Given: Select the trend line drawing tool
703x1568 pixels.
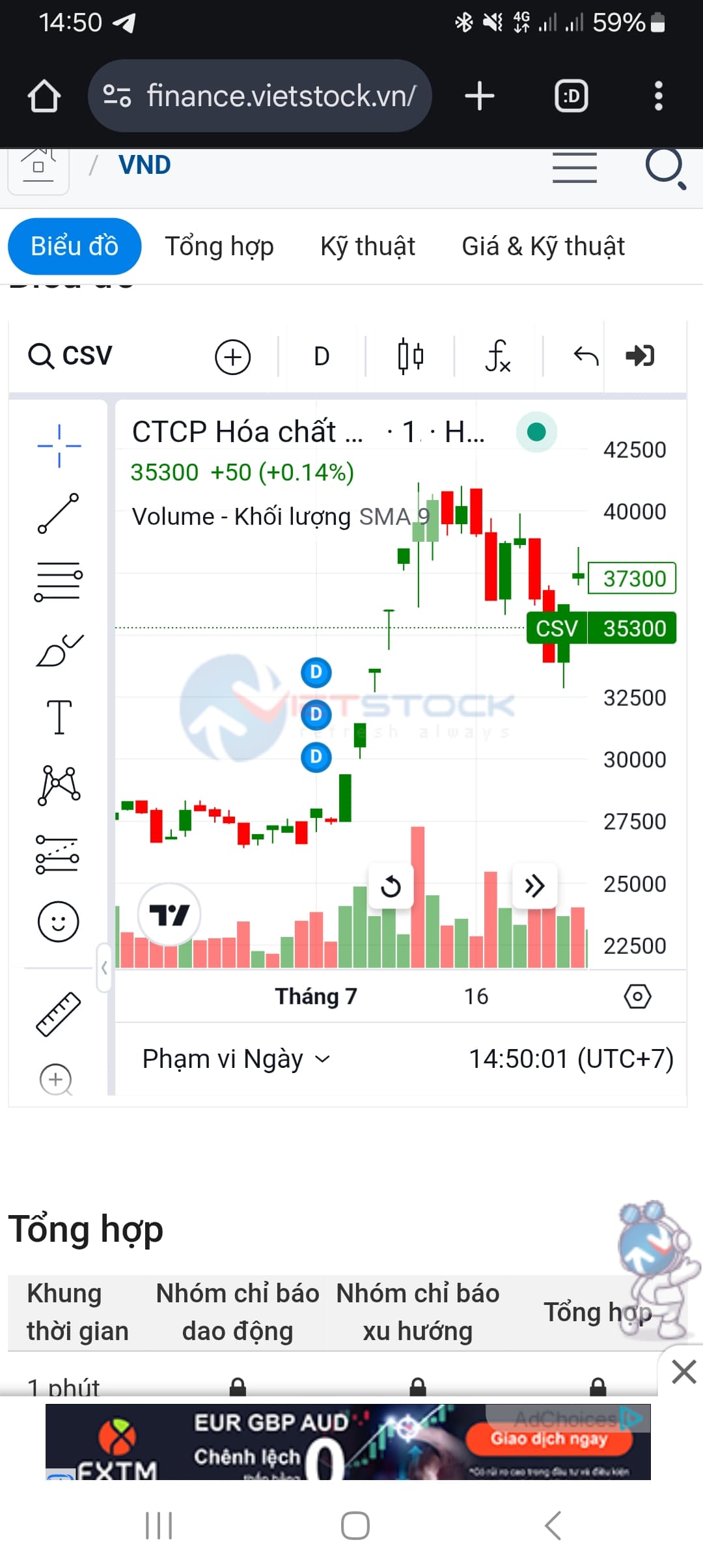Looking at the screenshot, I should pyautogui.click(x=58, y=513).
